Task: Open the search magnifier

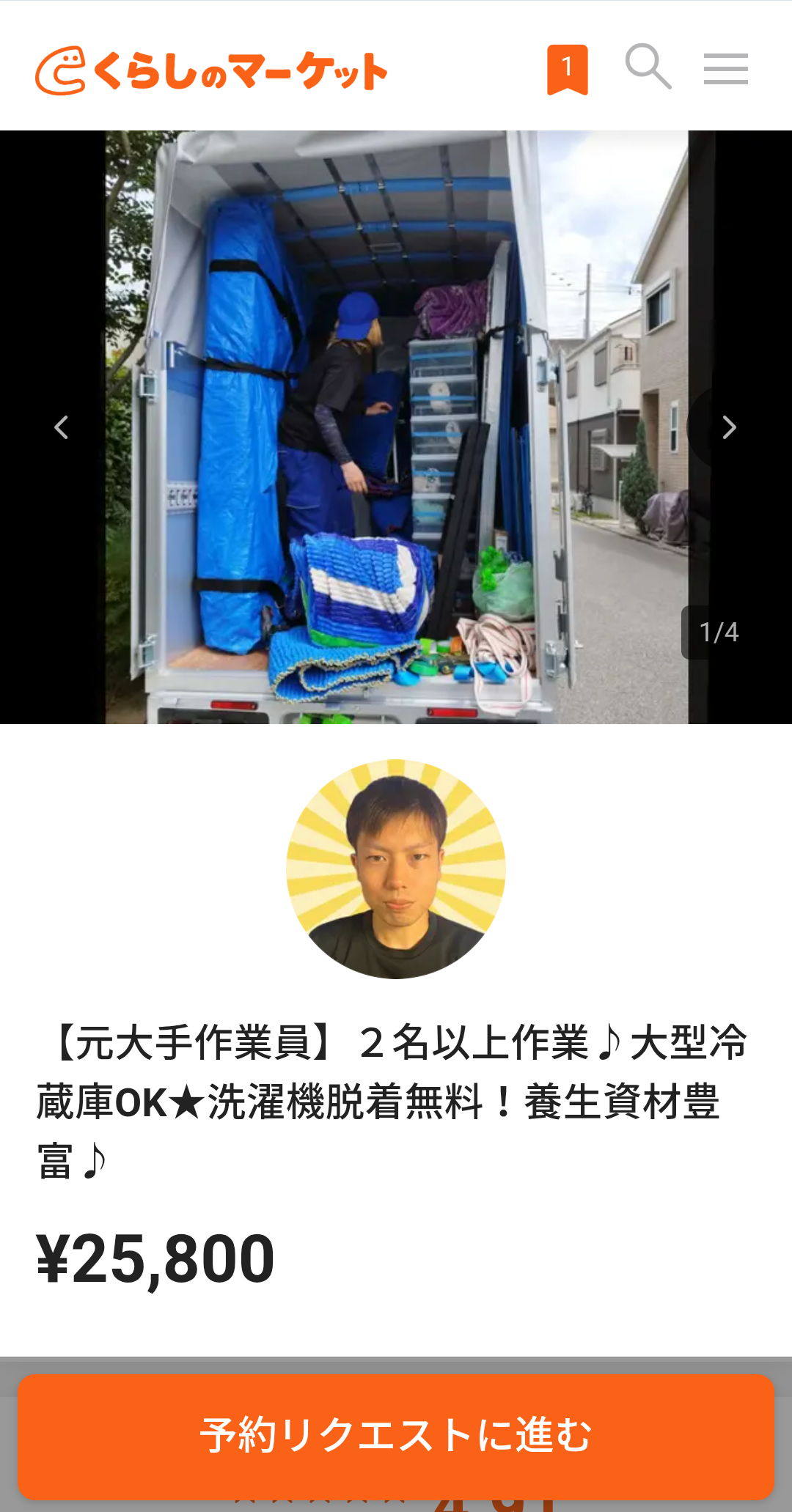Action: coord(648,67)
